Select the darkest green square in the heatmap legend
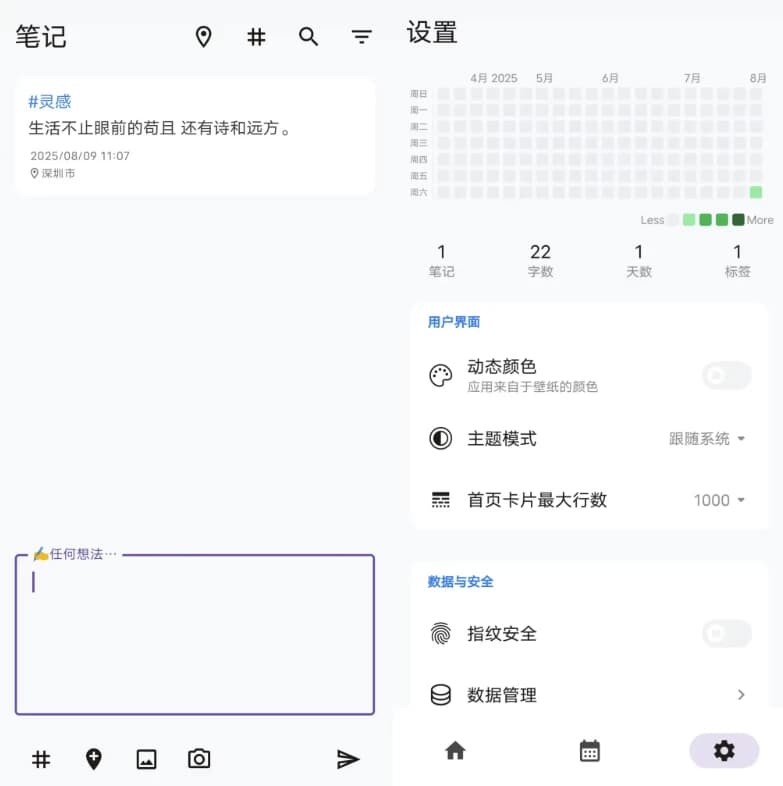 click(x=737, y=219)
